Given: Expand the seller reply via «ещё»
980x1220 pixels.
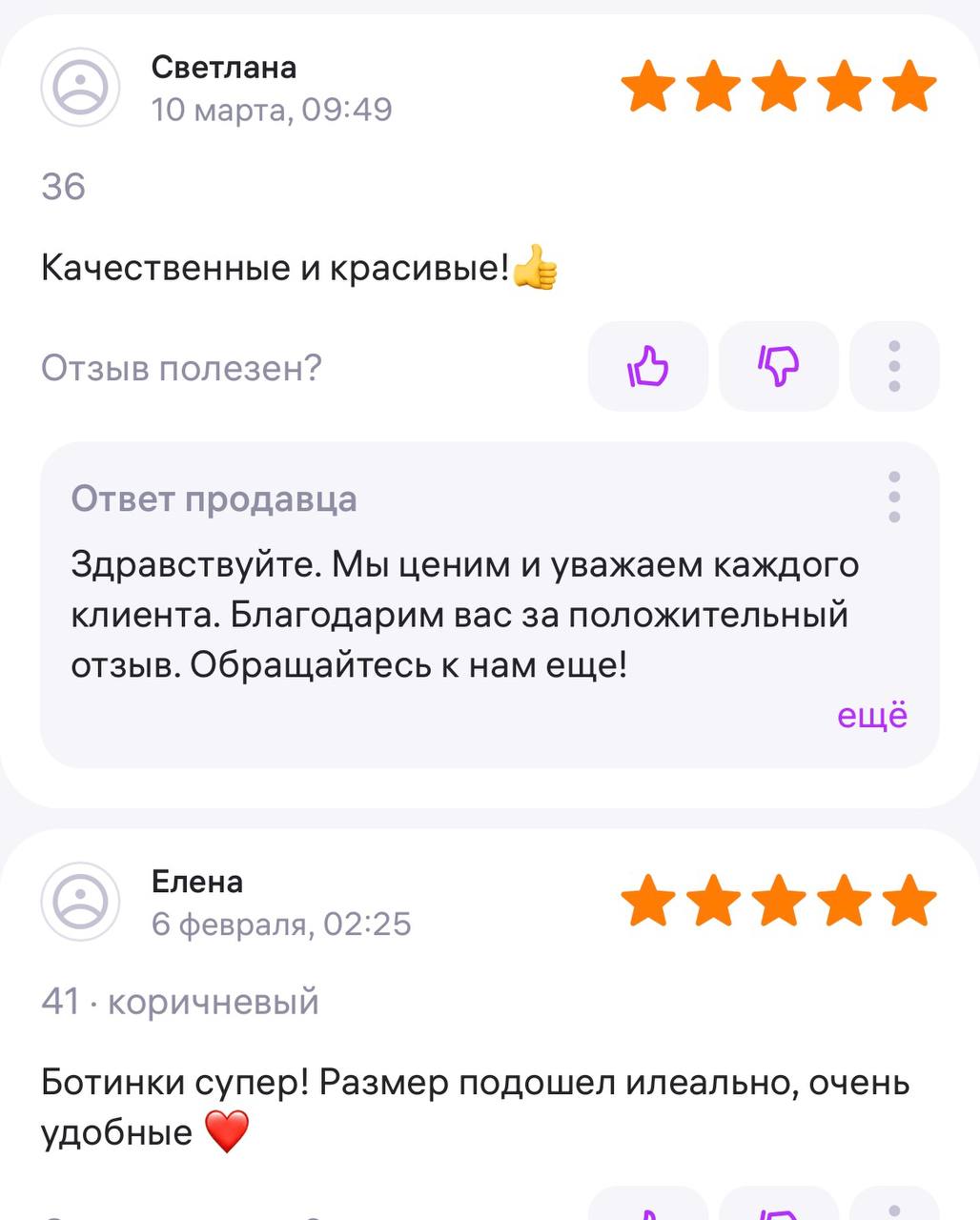Looking at the screenshot, I should point(872,715).
